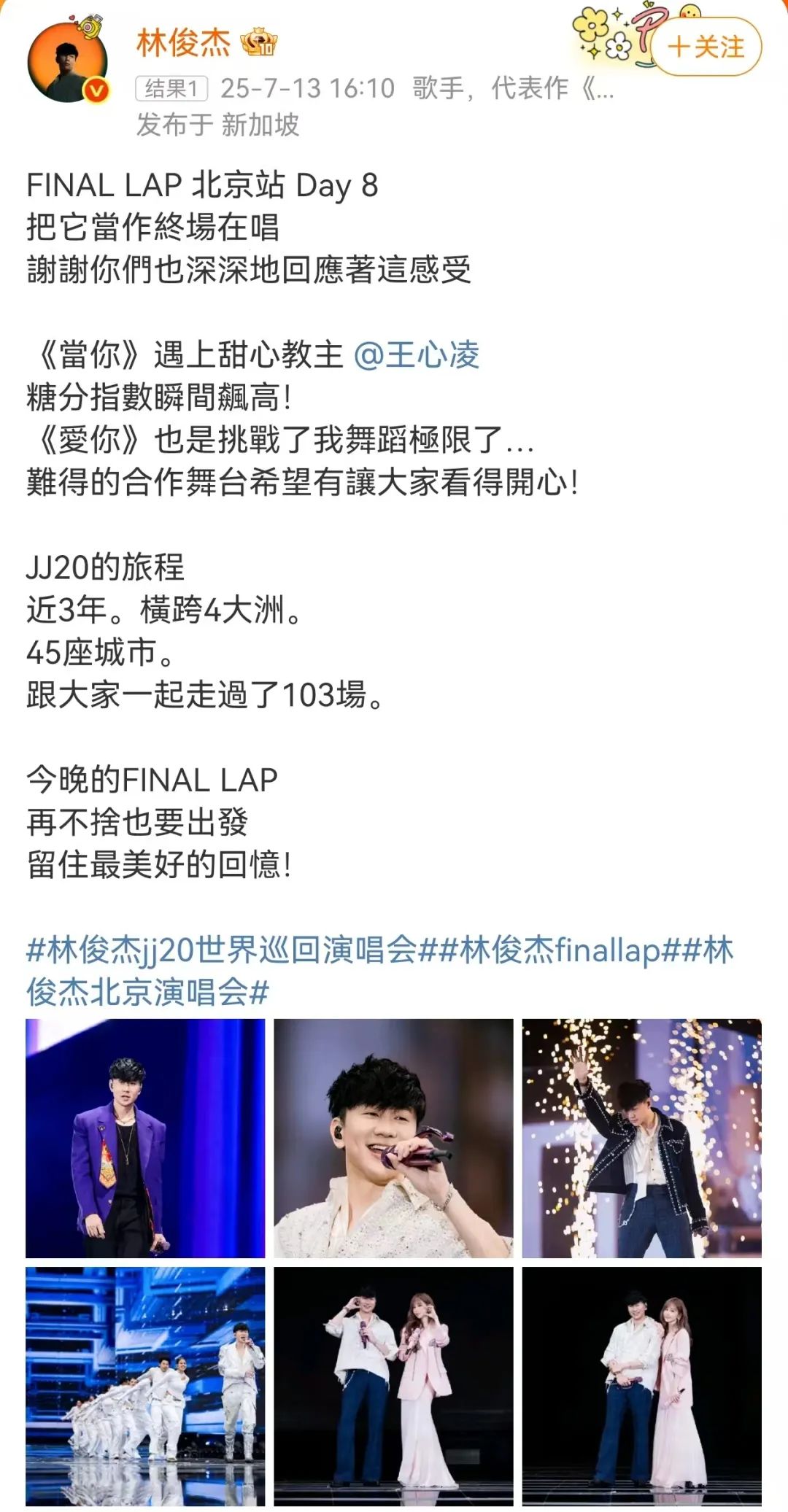View the photo of purple blazer outfit
Screen dimensions: 788x1512
click(145, 1138)
